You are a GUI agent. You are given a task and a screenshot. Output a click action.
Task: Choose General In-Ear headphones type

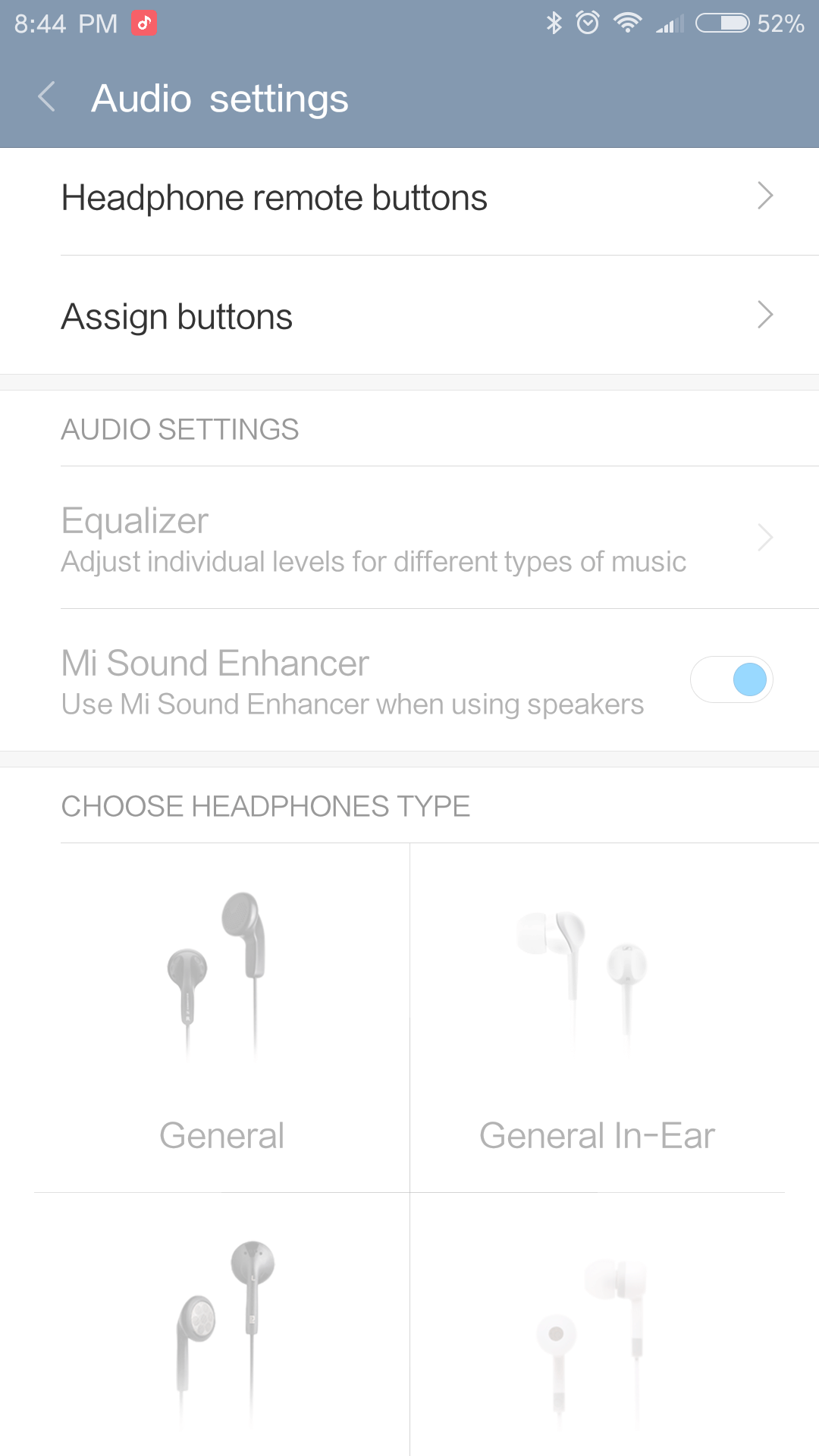[598, 1018]
